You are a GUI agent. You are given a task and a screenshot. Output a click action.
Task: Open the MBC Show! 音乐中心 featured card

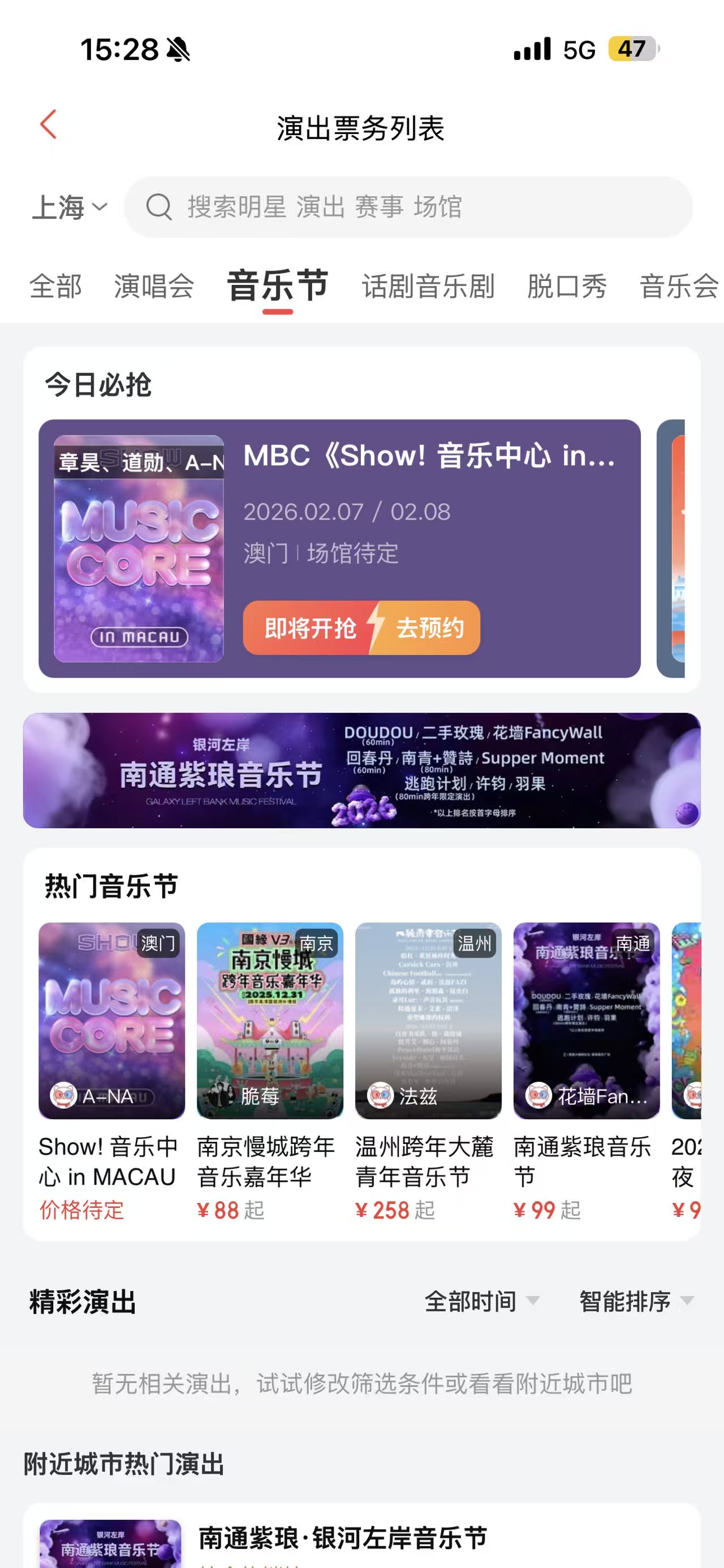pos(429,487)
